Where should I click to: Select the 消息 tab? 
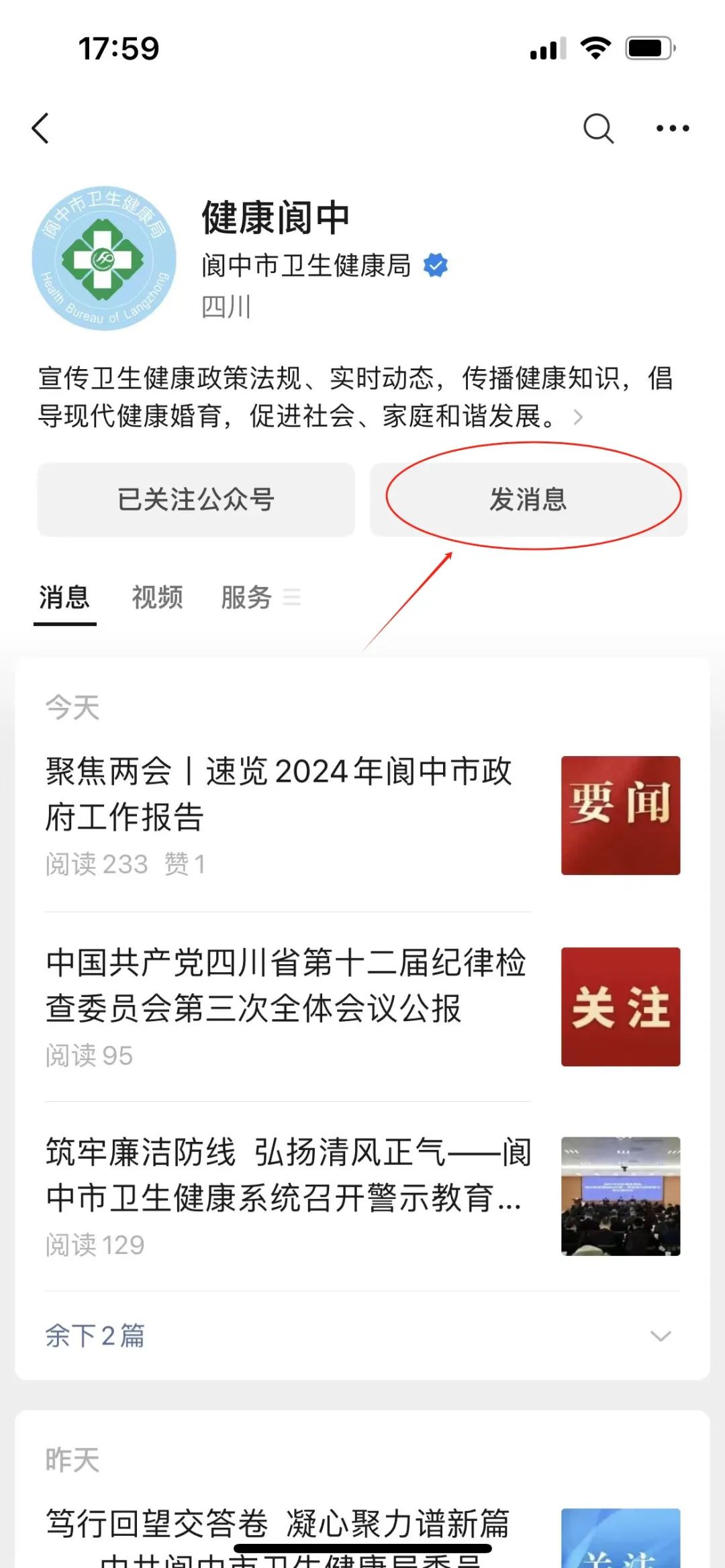64,597
